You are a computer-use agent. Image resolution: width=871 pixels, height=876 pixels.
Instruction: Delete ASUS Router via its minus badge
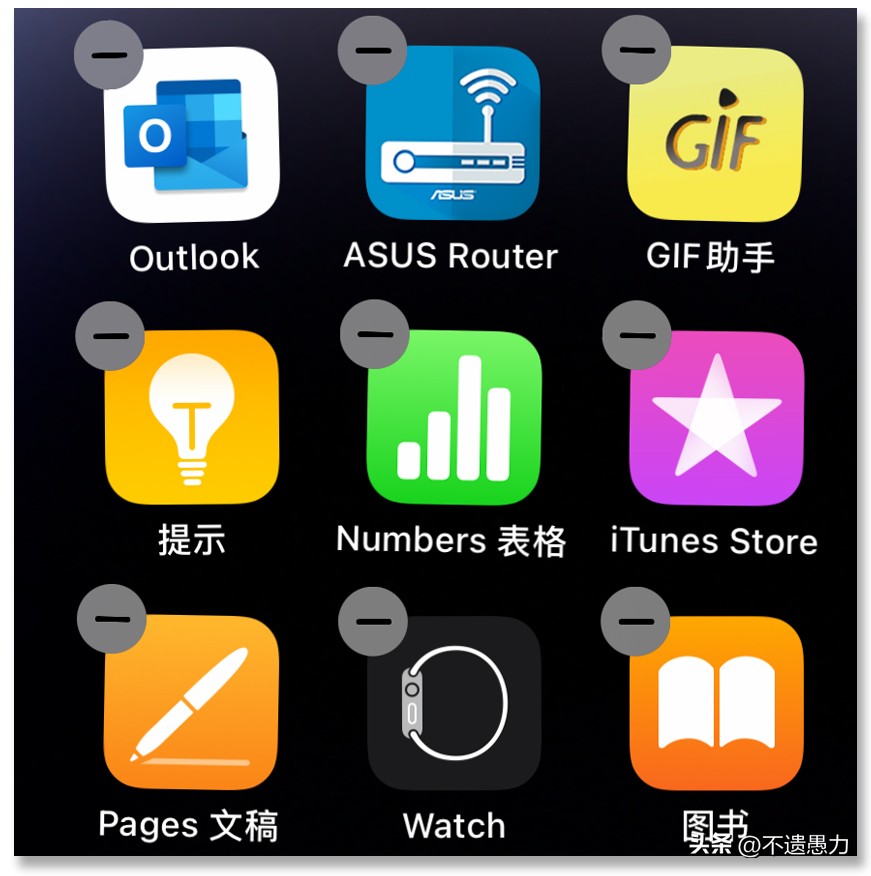(x=373, y=49)
